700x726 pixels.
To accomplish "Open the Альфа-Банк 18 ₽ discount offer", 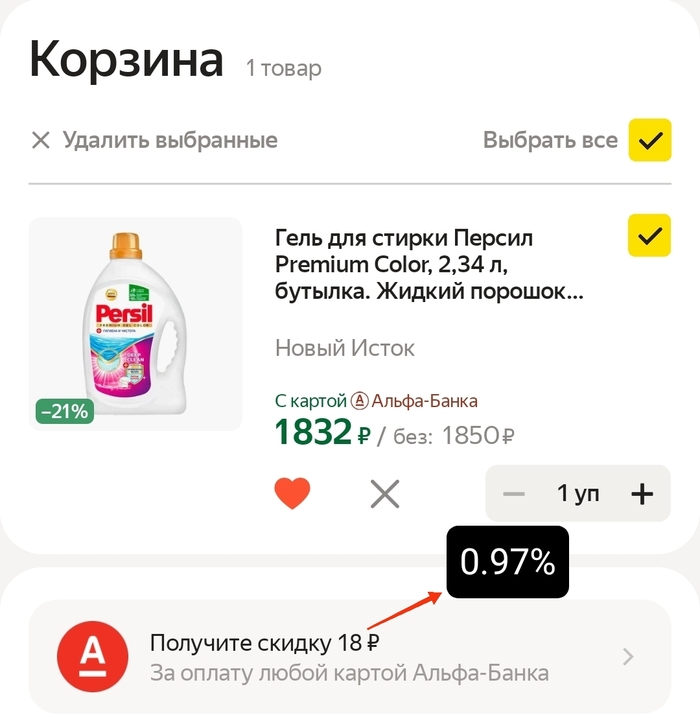I will (349, 657).
